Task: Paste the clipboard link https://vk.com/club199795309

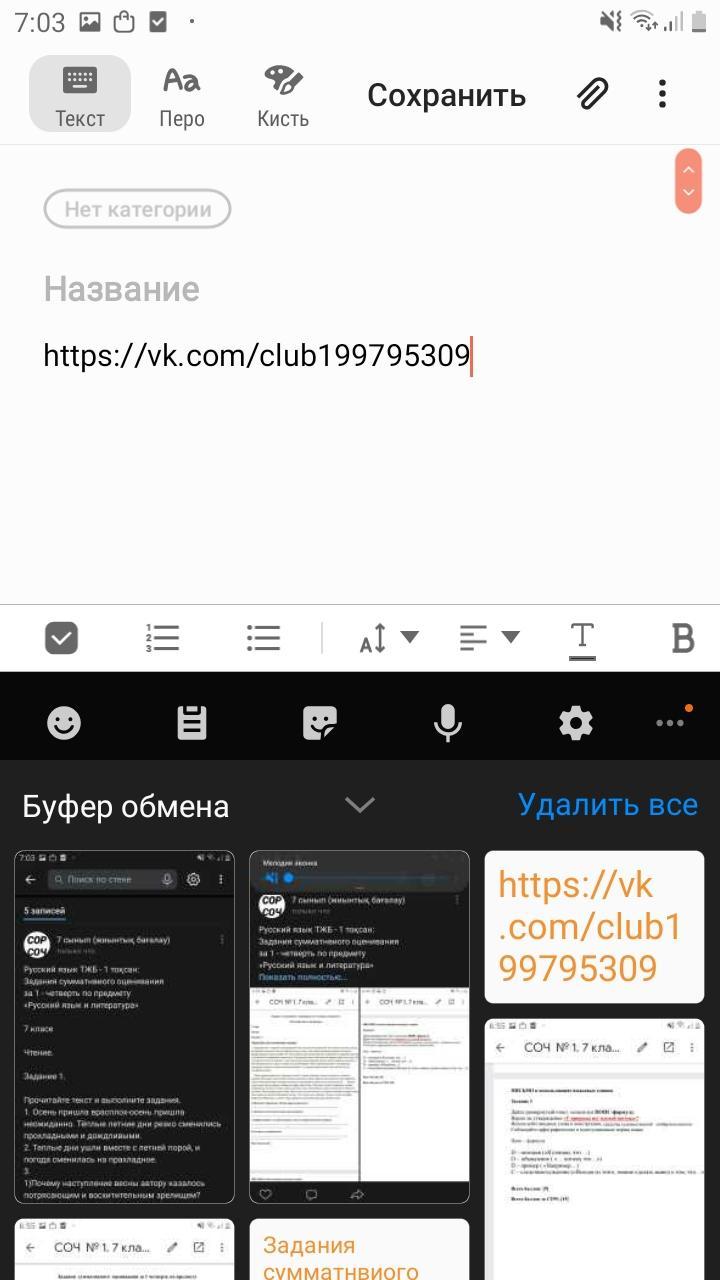Action: tap(594, 926)
